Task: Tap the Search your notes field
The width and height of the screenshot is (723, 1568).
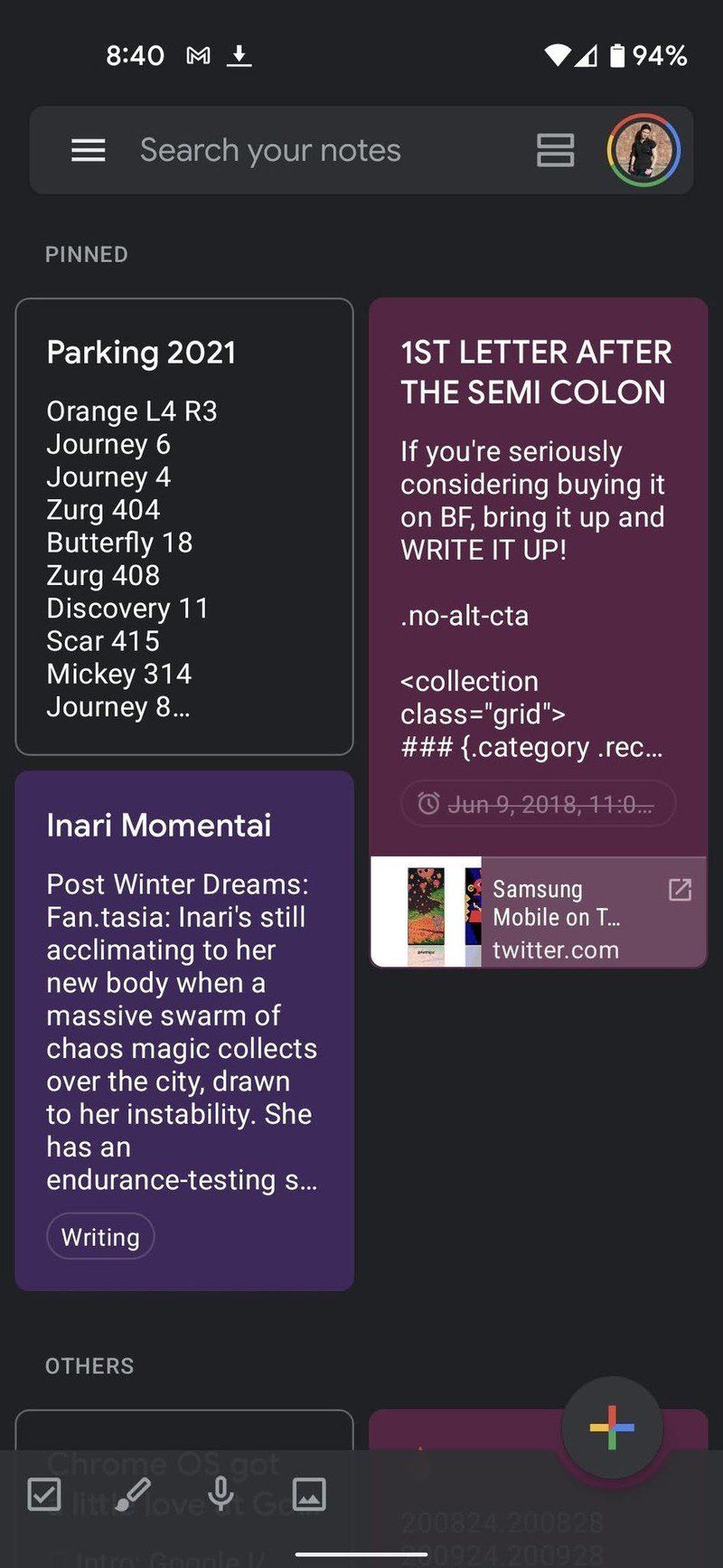Action: [271, 150]
